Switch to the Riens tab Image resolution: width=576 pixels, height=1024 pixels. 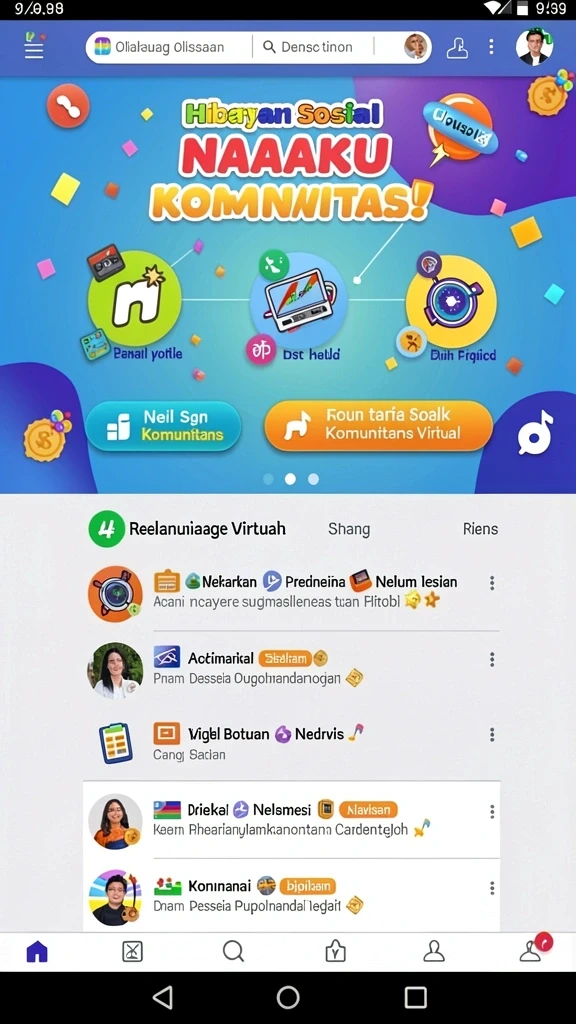tap(481, 529)
